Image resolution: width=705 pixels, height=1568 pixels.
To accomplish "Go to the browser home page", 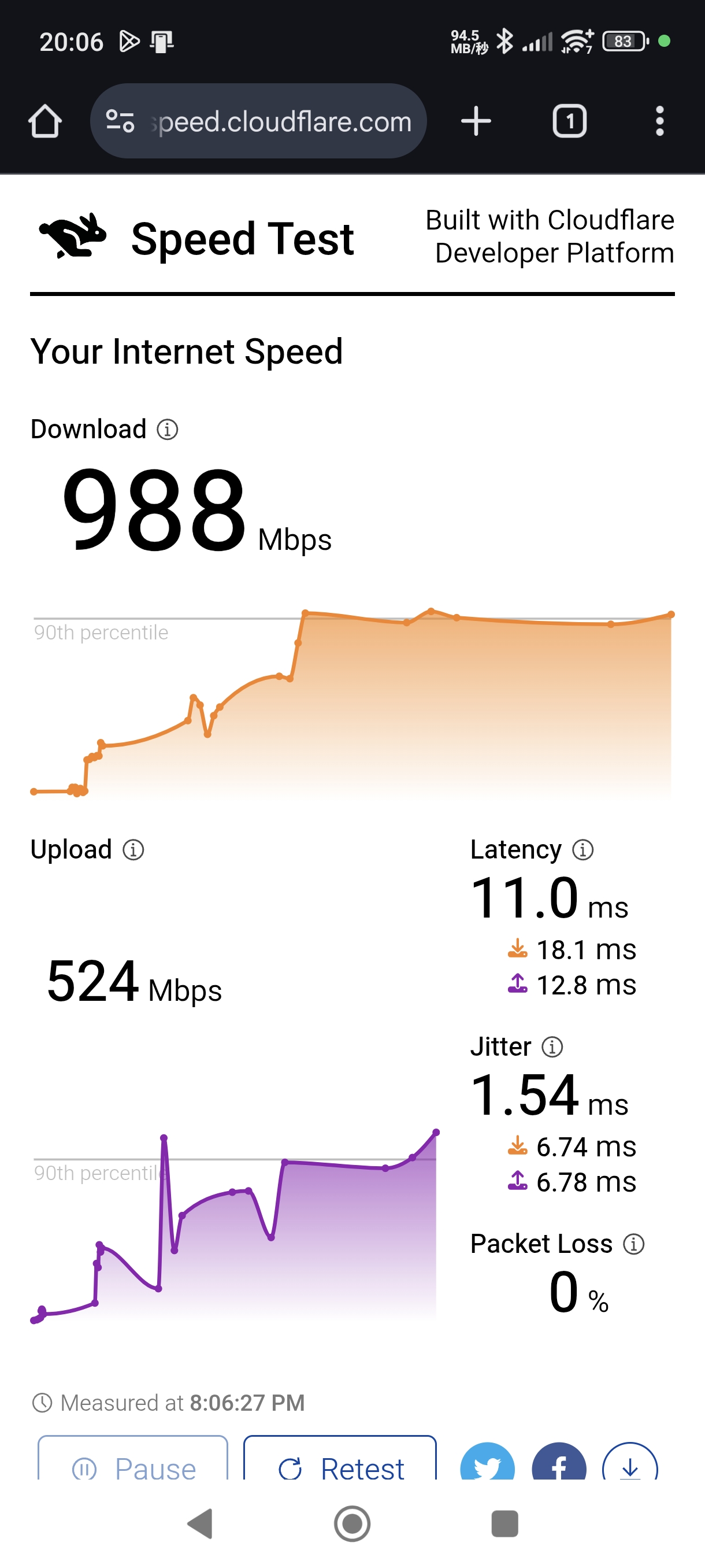I will tap(45, 121).
